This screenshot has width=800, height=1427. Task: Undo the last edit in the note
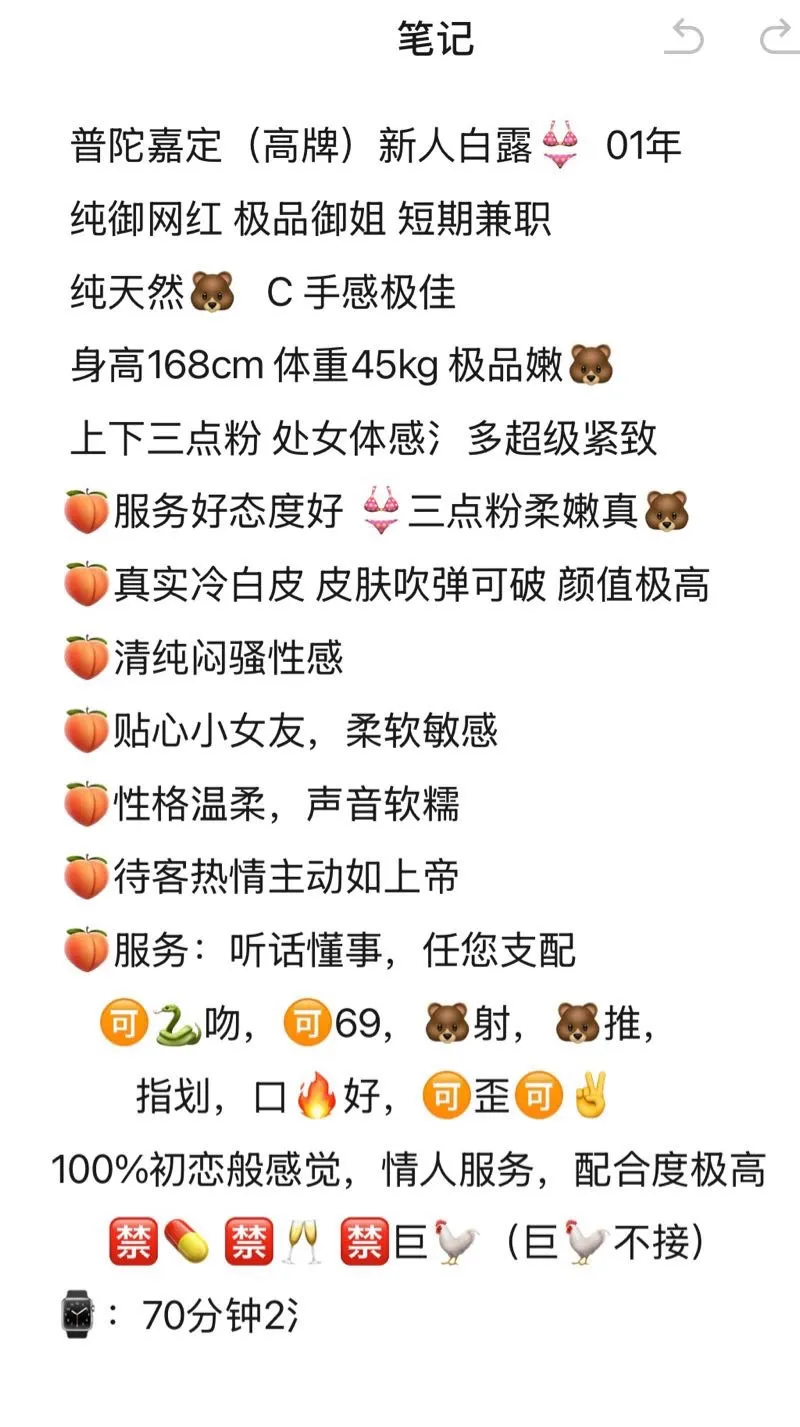coord(685,39)
